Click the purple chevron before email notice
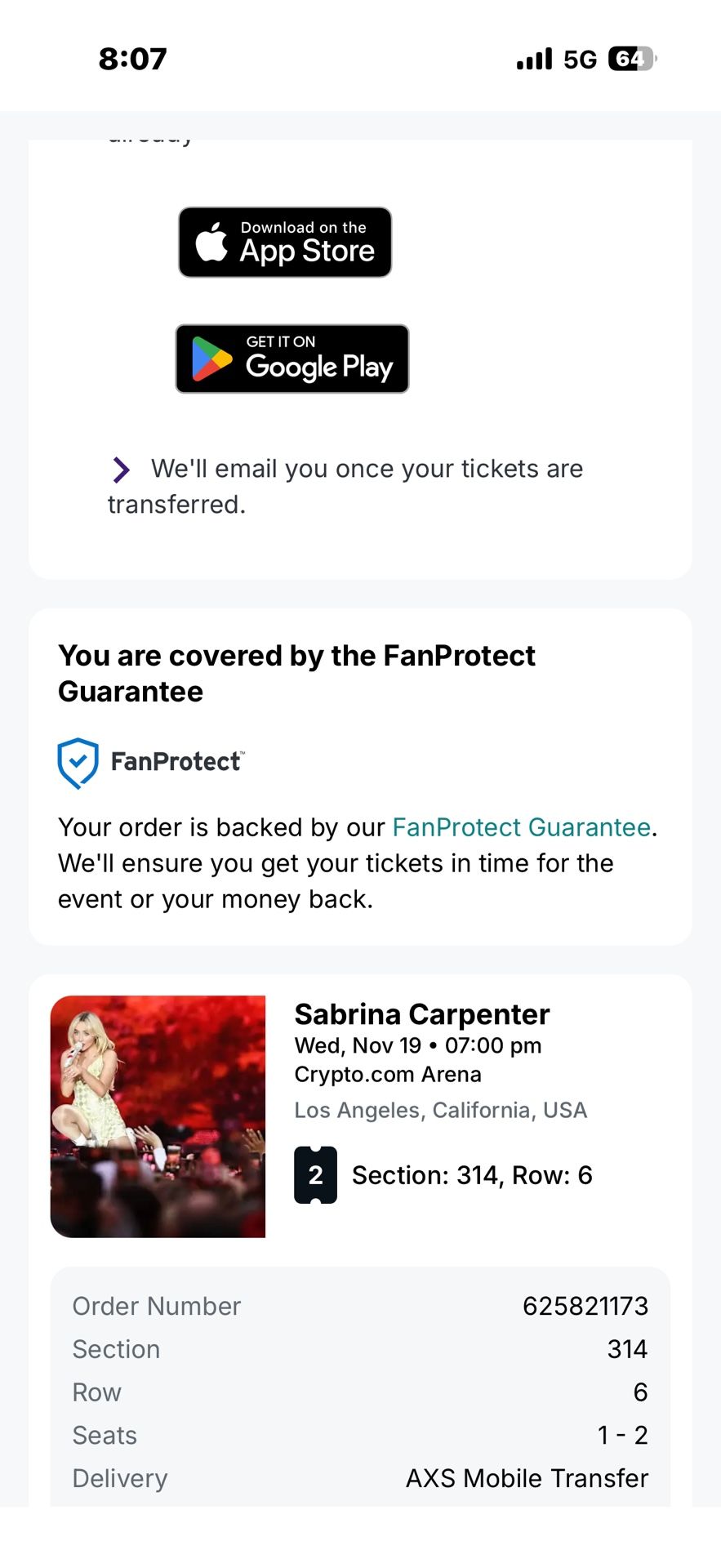Viewport: 721px width, 1568px height. 121,470
